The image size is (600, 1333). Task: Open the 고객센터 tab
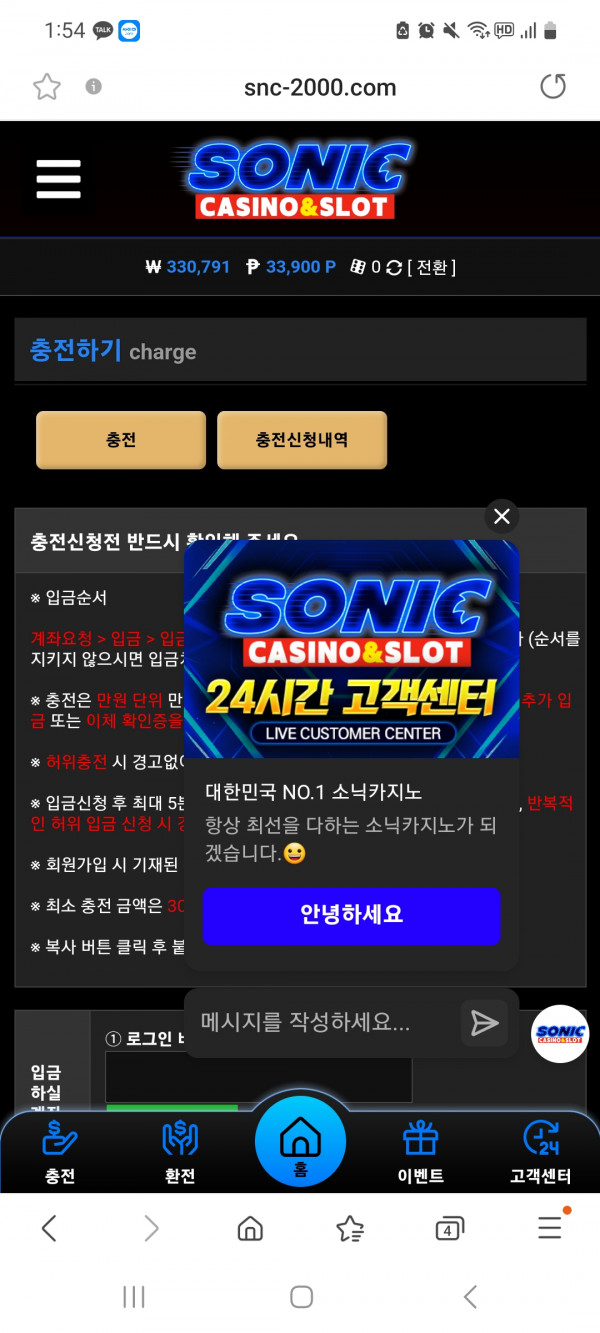[x=541, y=1152]
